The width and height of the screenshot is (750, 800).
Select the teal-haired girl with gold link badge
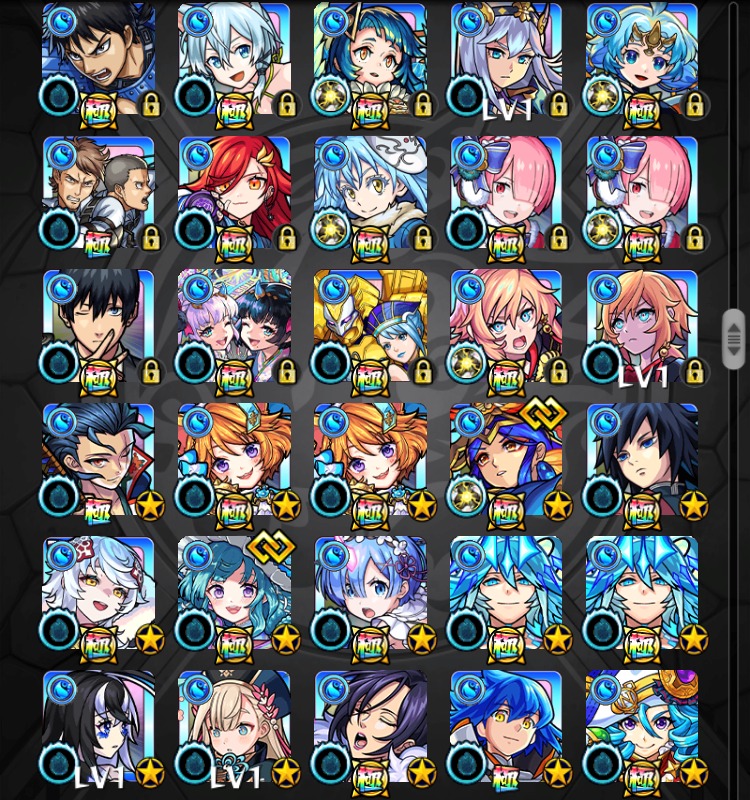pyautogui.click(x=234, y=594)
